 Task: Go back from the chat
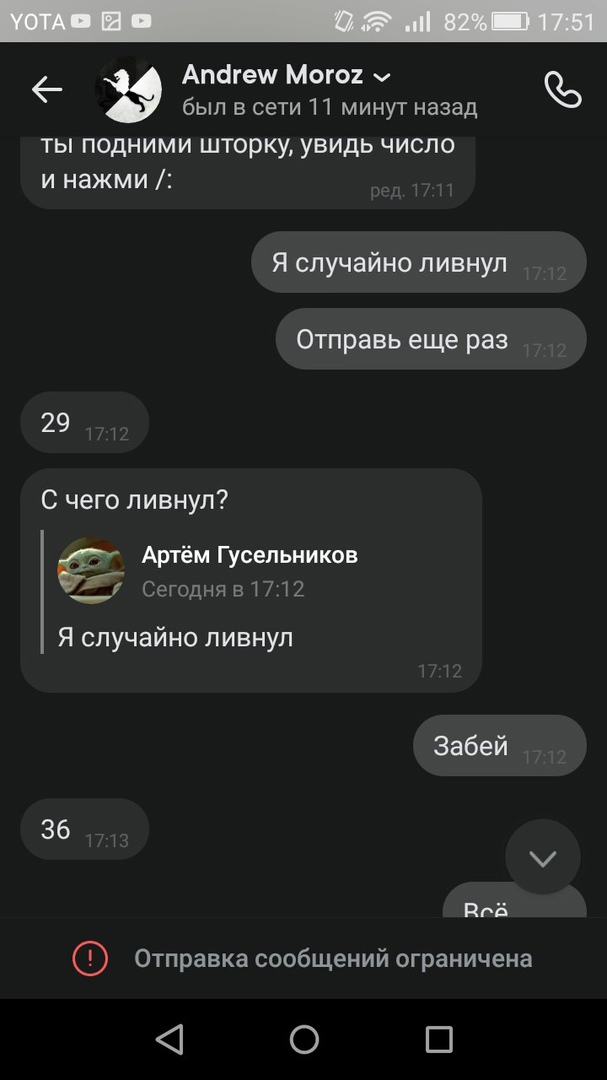(x=47, y=90)
